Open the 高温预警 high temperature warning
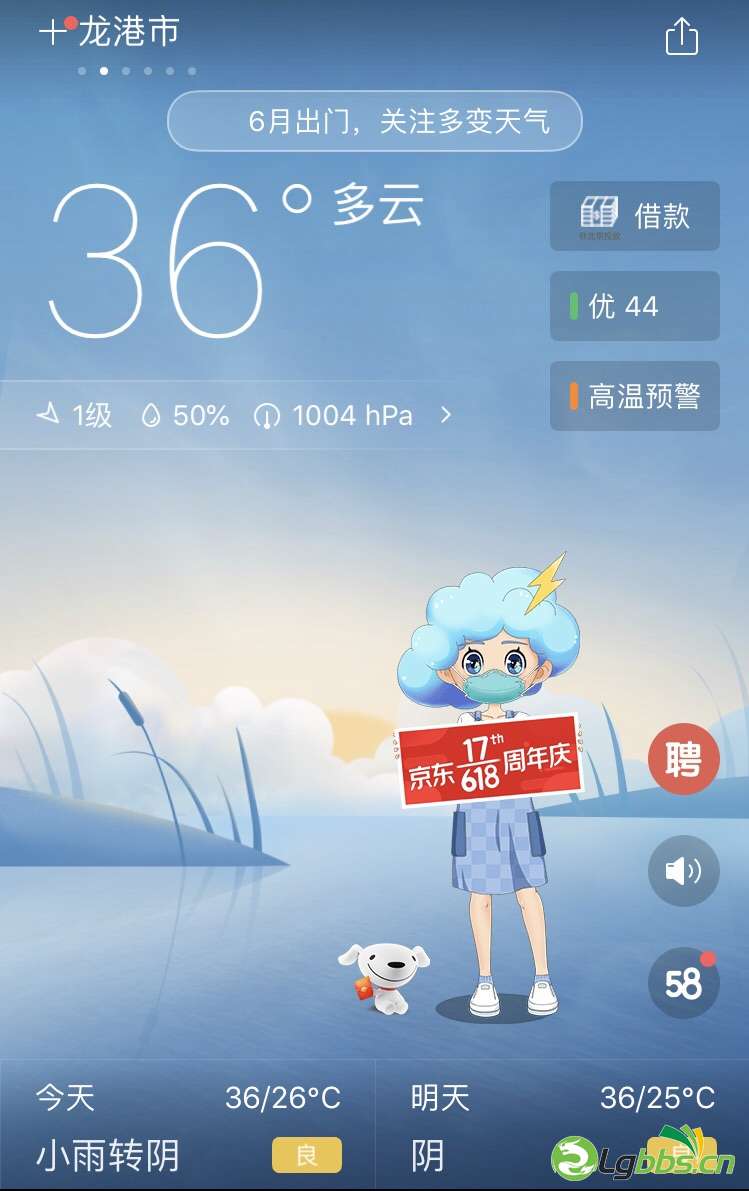This screenshot has width=749, height=1191. click(x=634, y=396)
